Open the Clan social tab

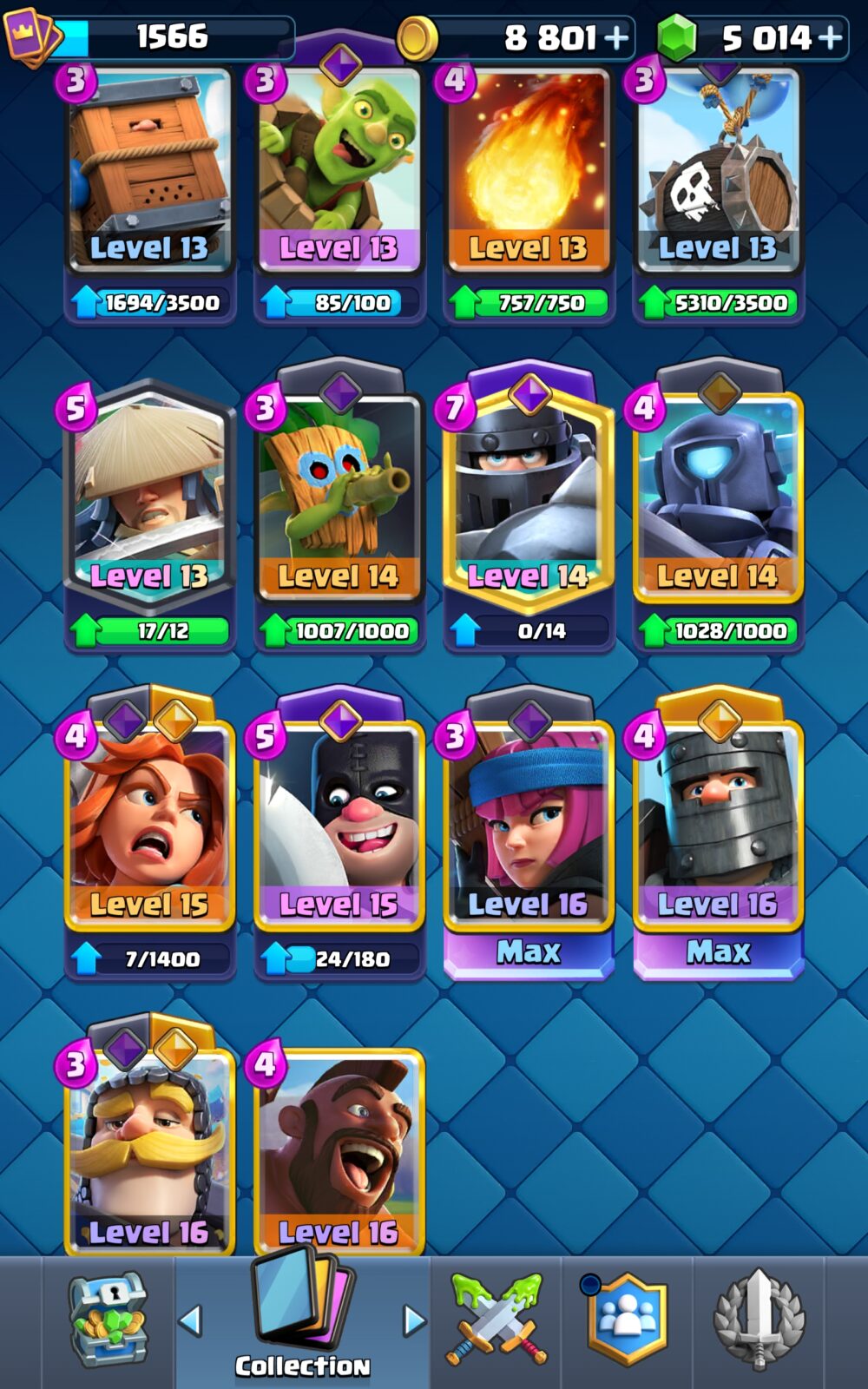point(627,1320)
